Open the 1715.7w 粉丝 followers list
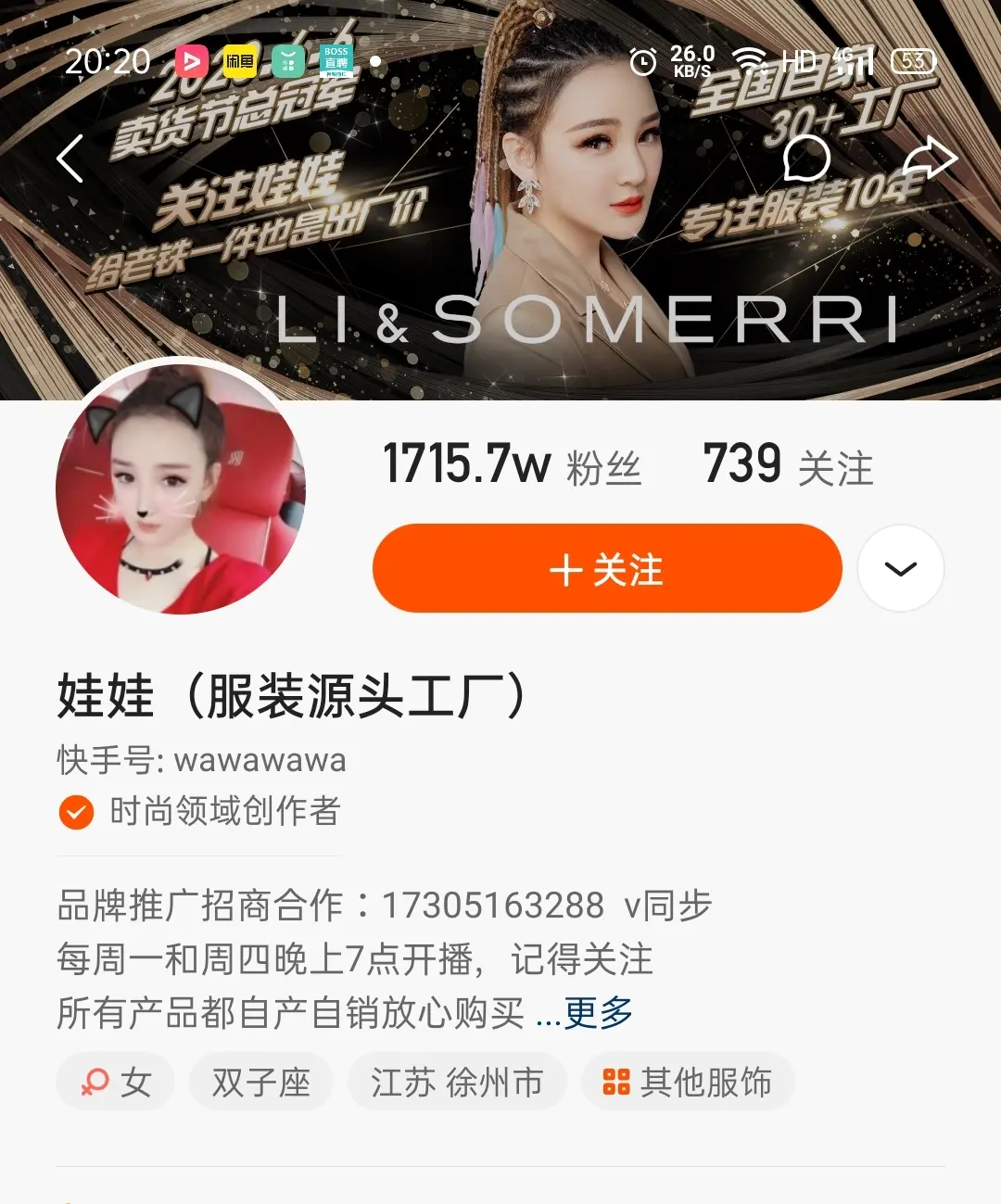This screenshot has width=1001, height=1204. point(512,464)
